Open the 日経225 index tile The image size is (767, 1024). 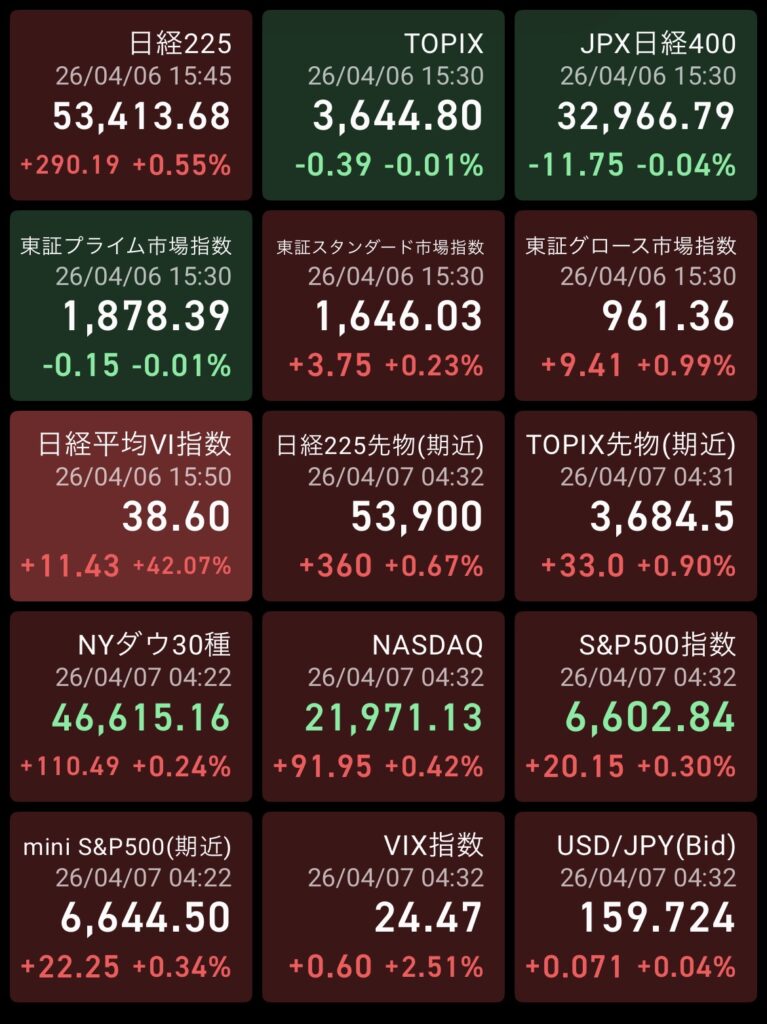131,105
